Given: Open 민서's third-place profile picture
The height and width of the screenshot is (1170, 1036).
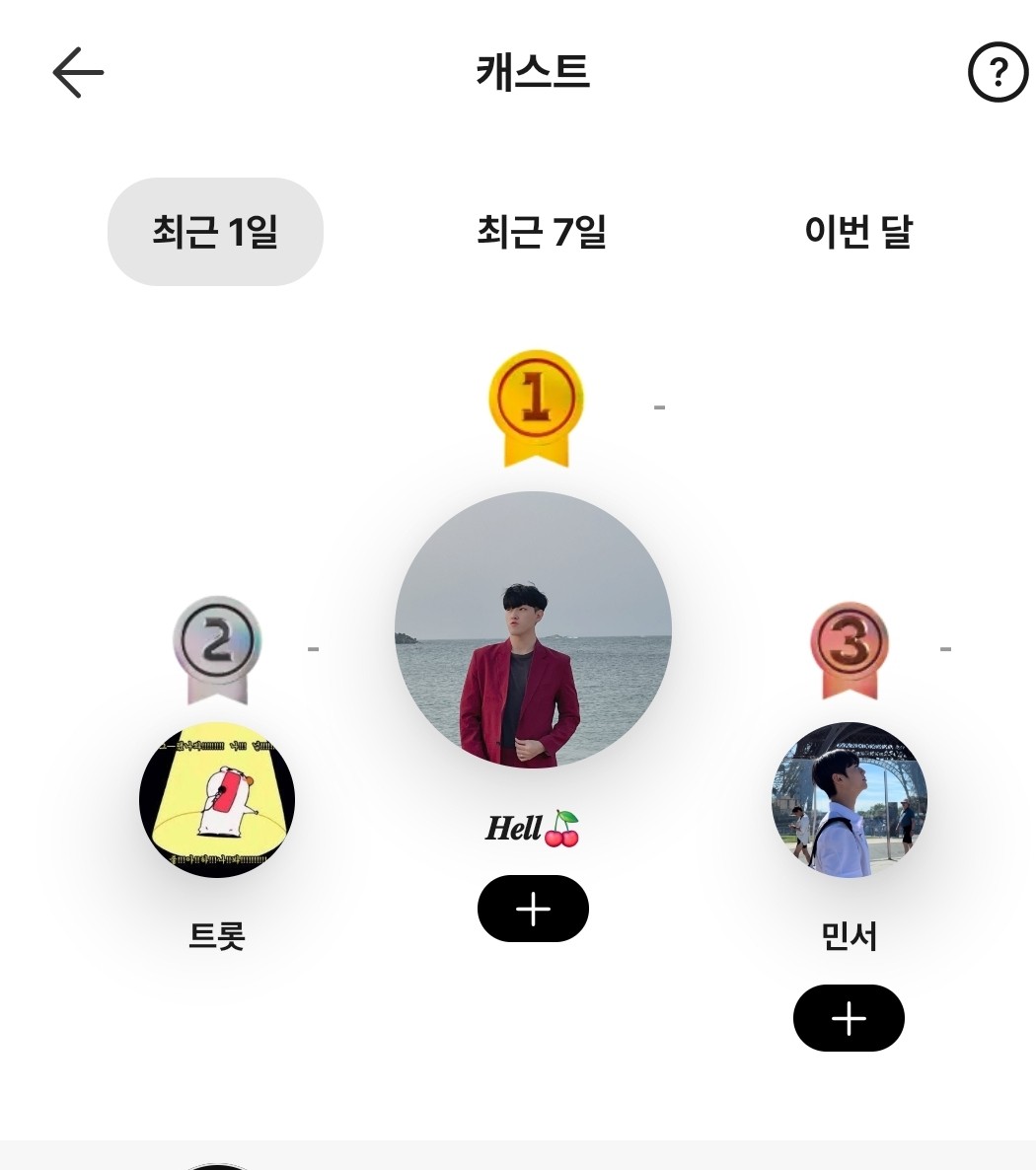Looking at the screenshot, I should tap(849, 799).
